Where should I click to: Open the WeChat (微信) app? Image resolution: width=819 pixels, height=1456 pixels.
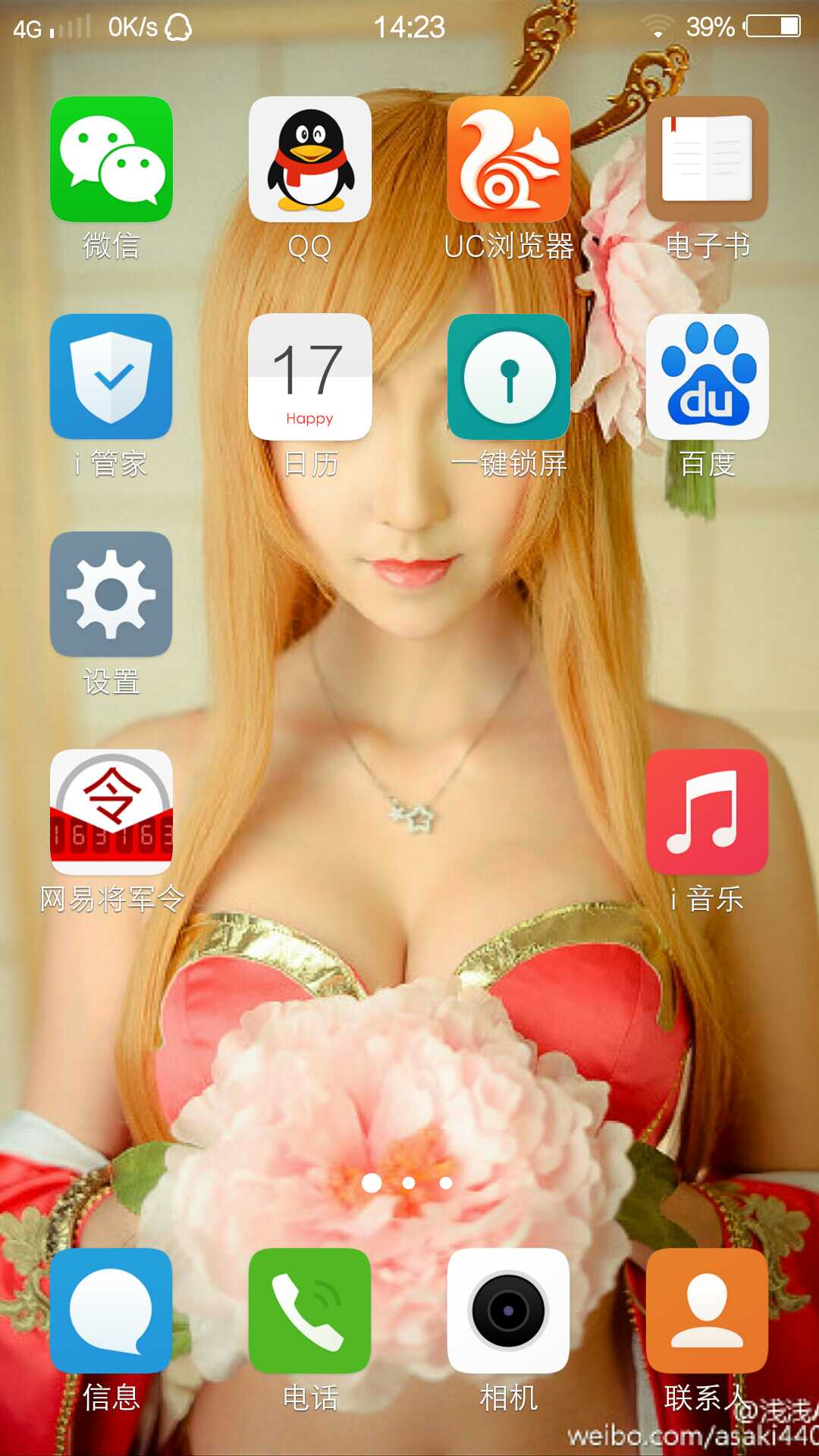click(x=111, y=159)
